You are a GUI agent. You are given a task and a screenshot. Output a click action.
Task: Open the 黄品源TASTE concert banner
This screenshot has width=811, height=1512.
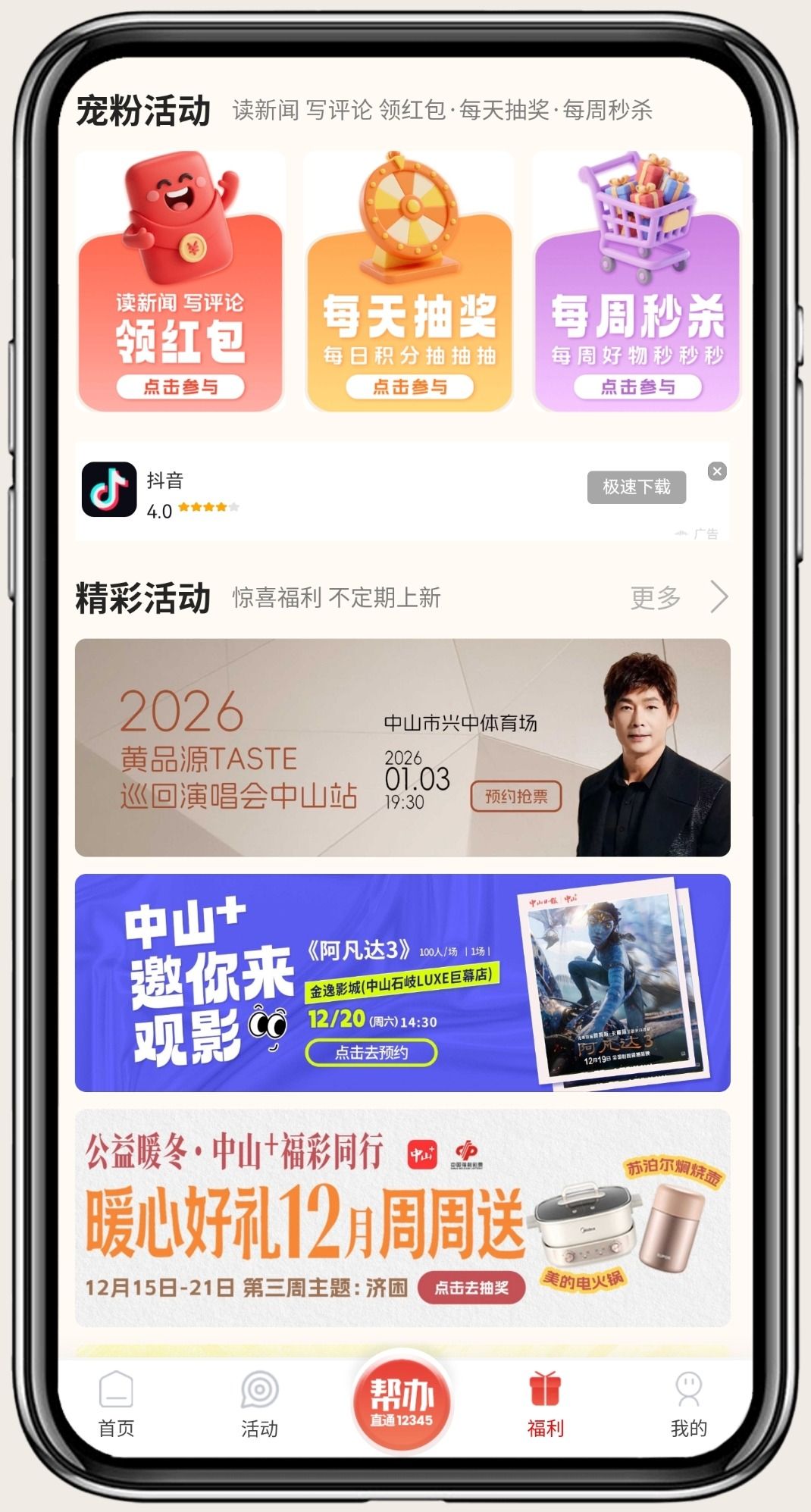402,747
